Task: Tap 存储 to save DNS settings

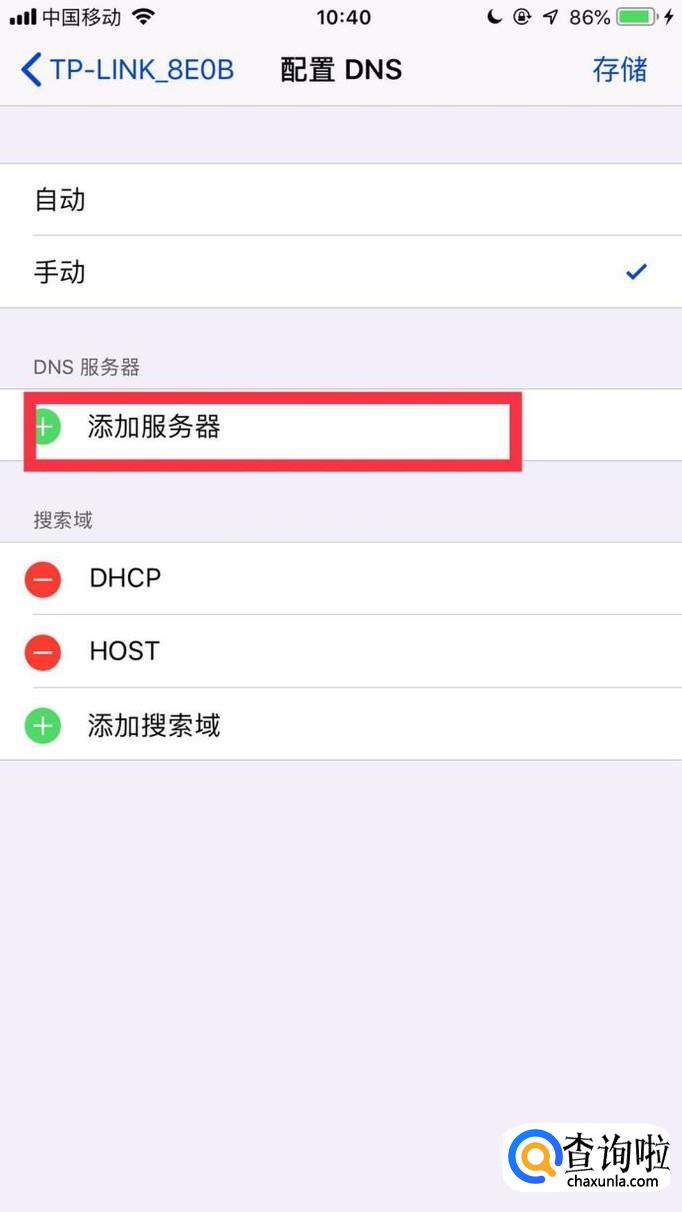Action: point(620,70)
